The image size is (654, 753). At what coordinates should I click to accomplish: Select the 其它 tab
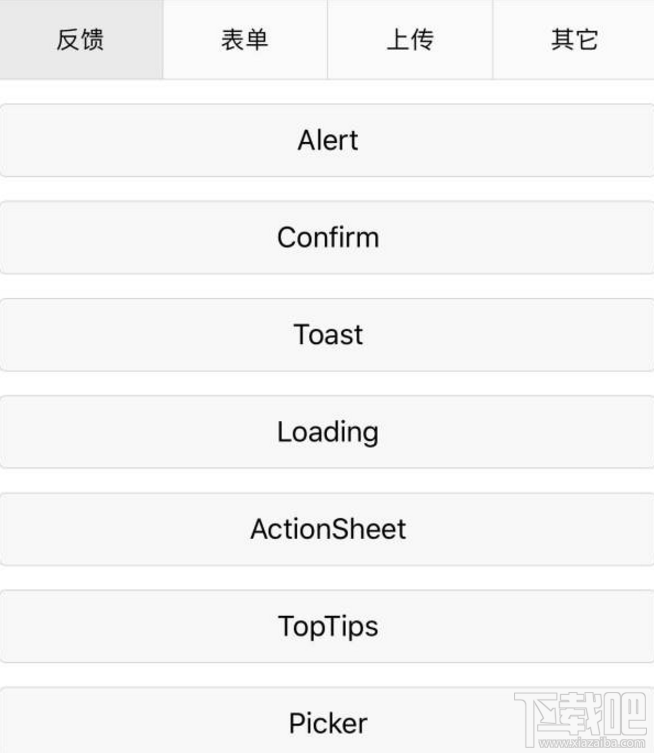573,40
